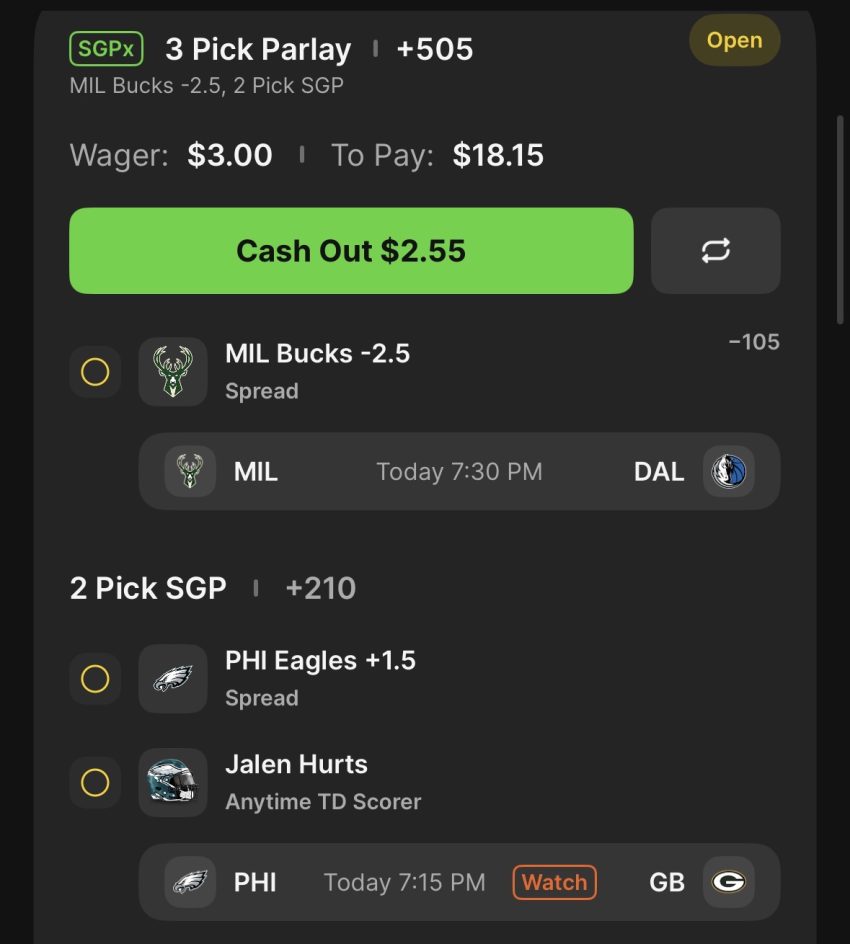Image resolution: width=850 pixels, height=944 pixels.
Task: Open the PHI vs GB game card
Action: (400, 882)
